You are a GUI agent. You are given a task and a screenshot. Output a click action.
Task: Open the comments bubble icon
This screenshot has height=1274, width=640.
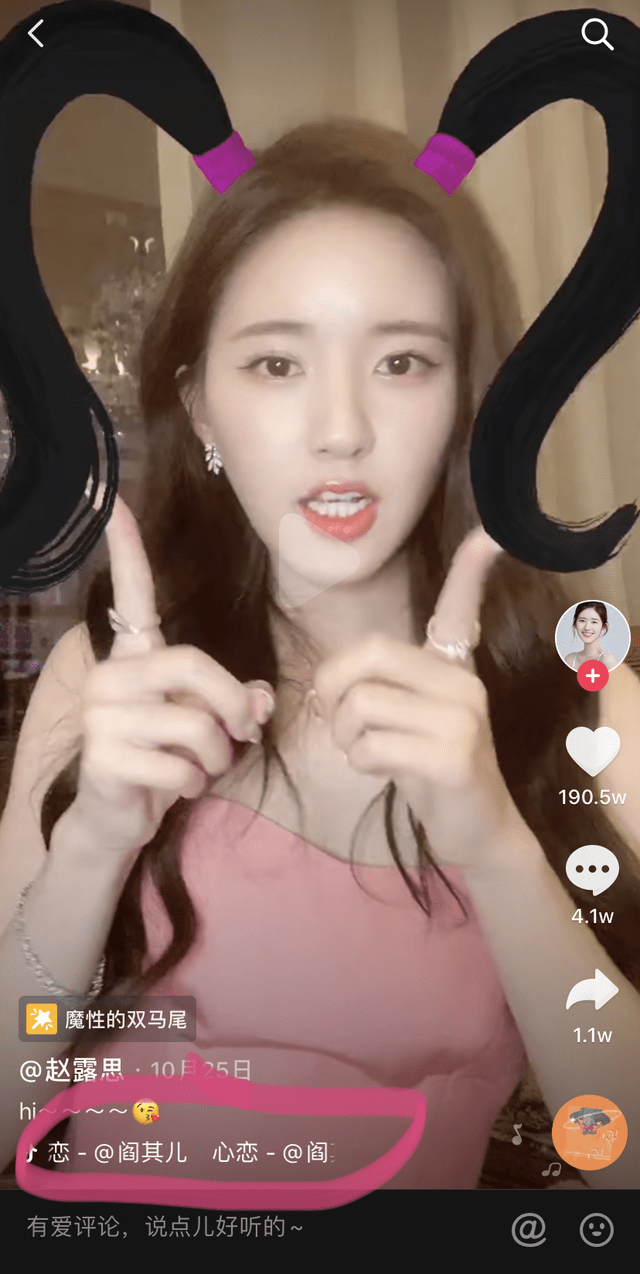tap(592, 872)
